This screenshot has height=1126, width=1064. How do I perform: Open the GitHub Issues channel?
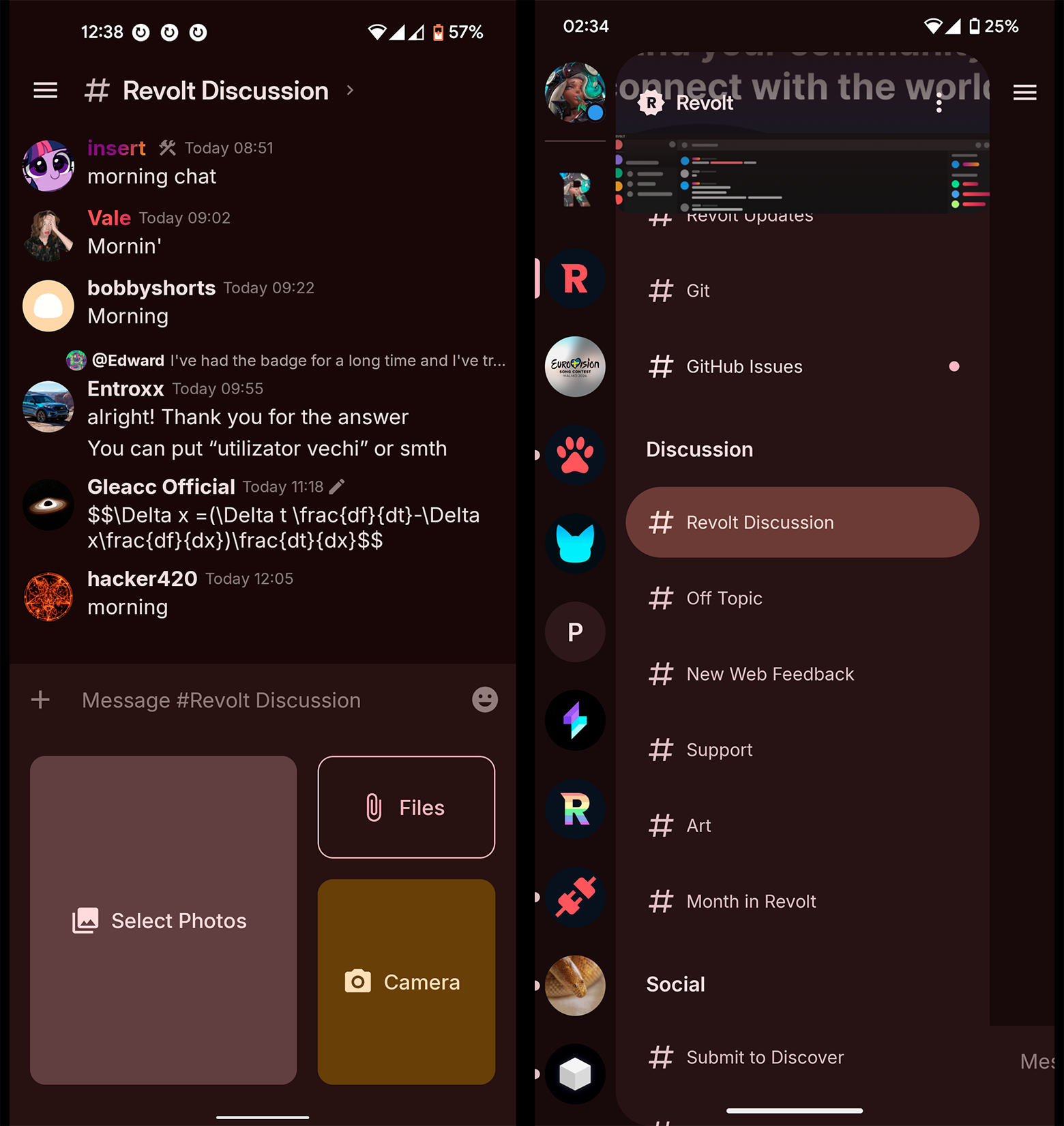pyautogui.click(x=744, y=367)
